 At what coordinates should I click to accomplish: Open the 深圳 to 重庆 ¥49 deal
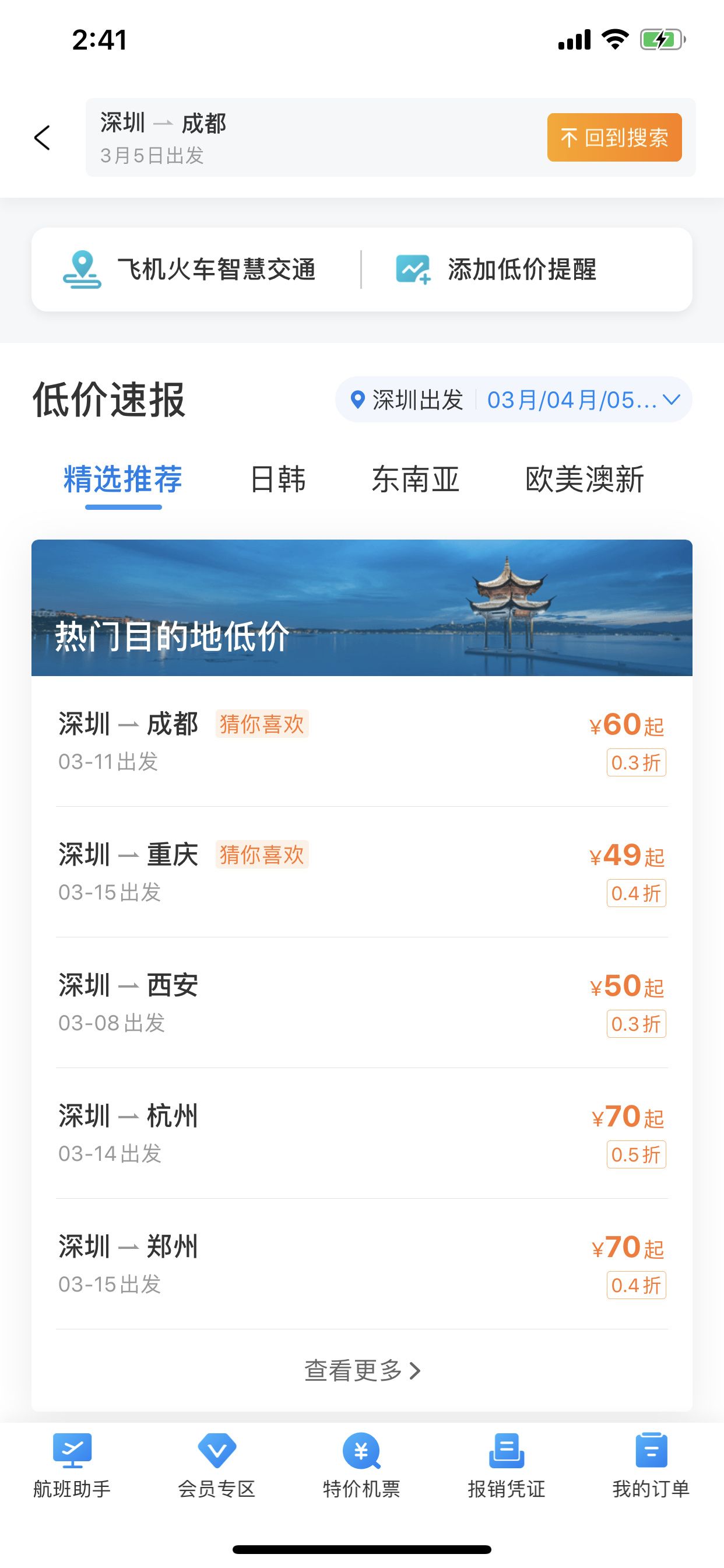click(361, 871)
